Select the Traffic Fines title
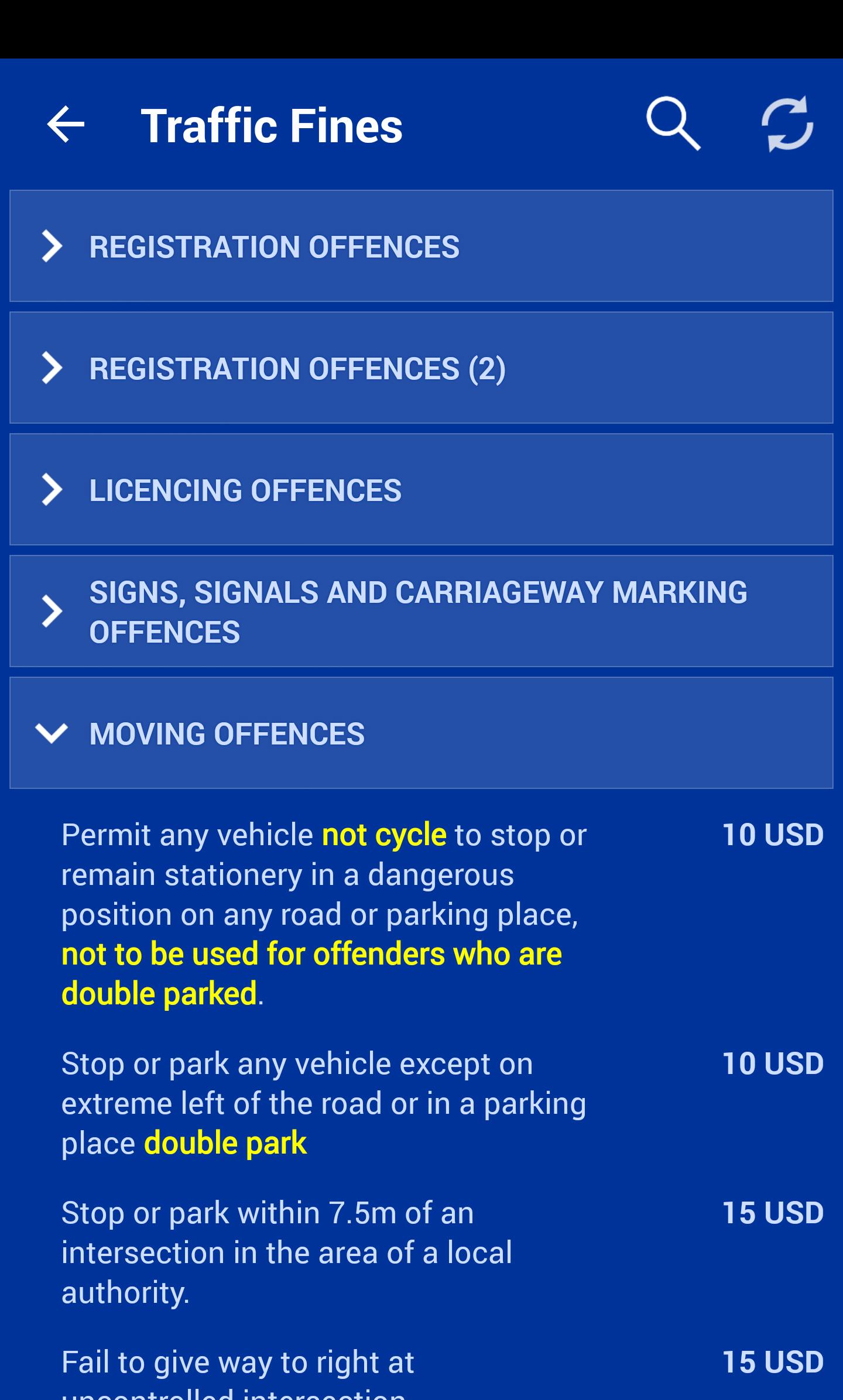This screenshot has height=1400, width=843. pyautogui.click(x=273, y=123)
